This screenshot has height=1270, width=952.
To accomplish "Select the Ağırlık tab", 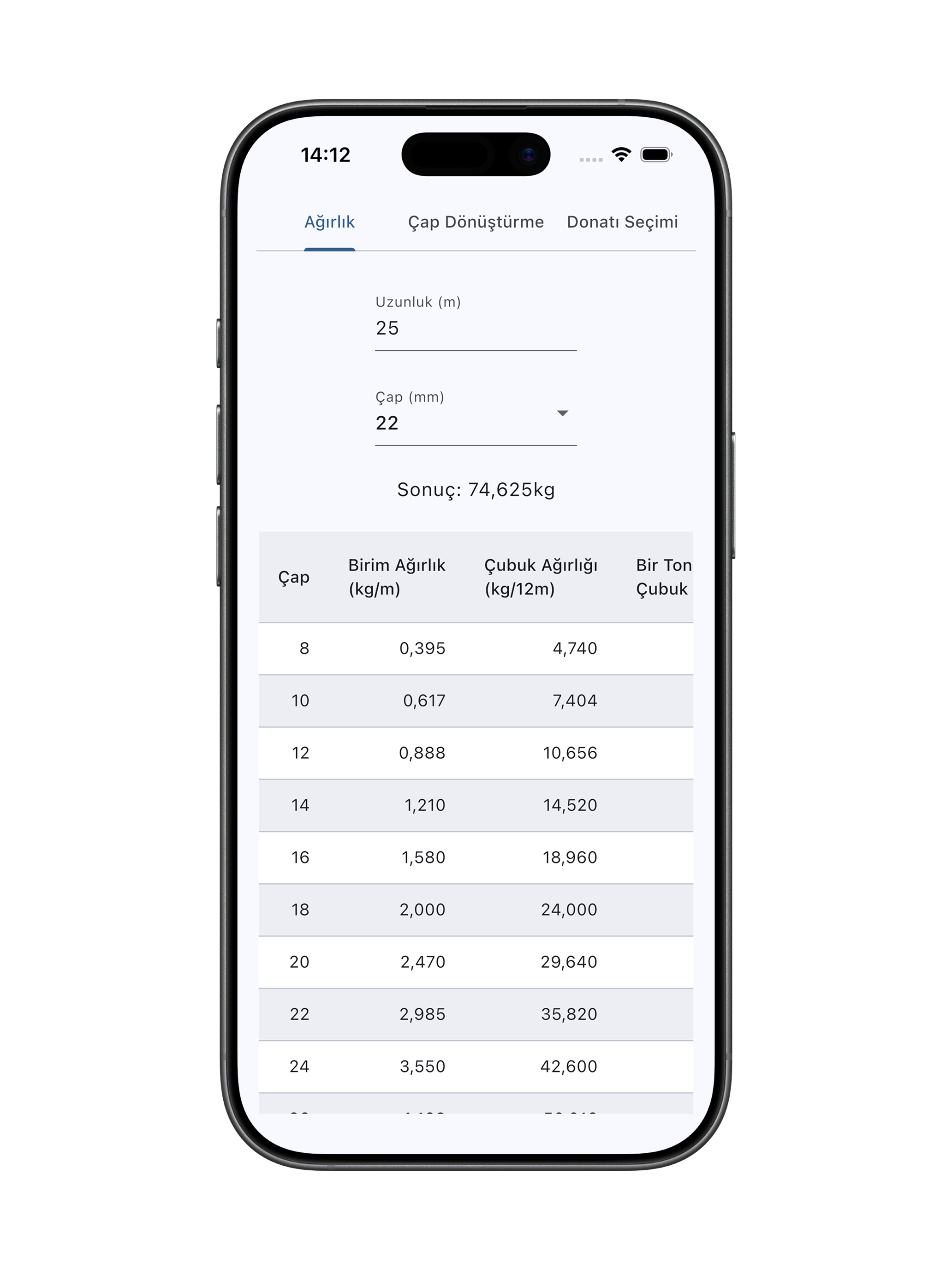I will tap(329, 222).
